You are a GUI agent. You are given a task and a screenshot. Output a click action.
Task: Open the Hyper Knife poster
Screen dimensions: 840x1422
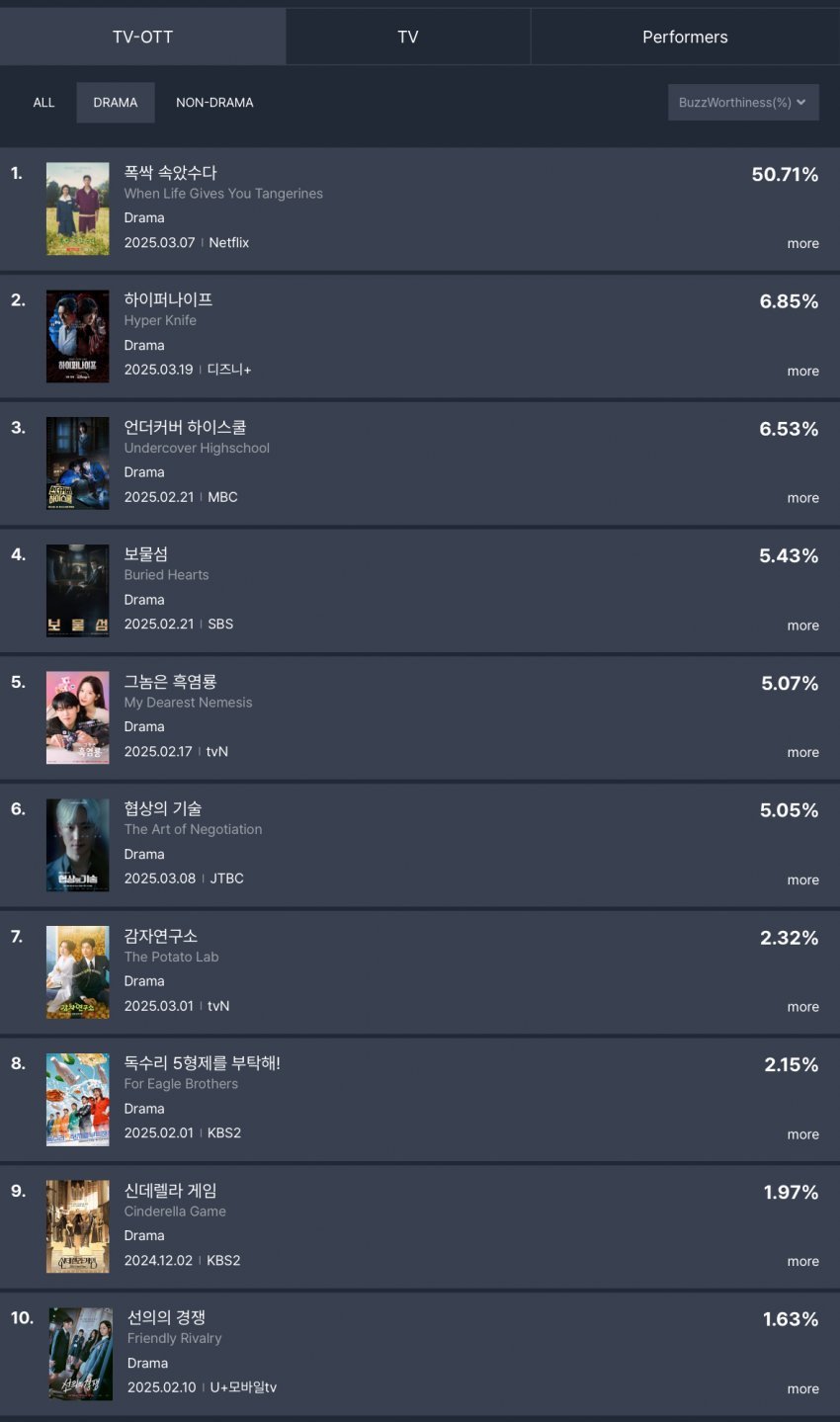click(78, 337)
